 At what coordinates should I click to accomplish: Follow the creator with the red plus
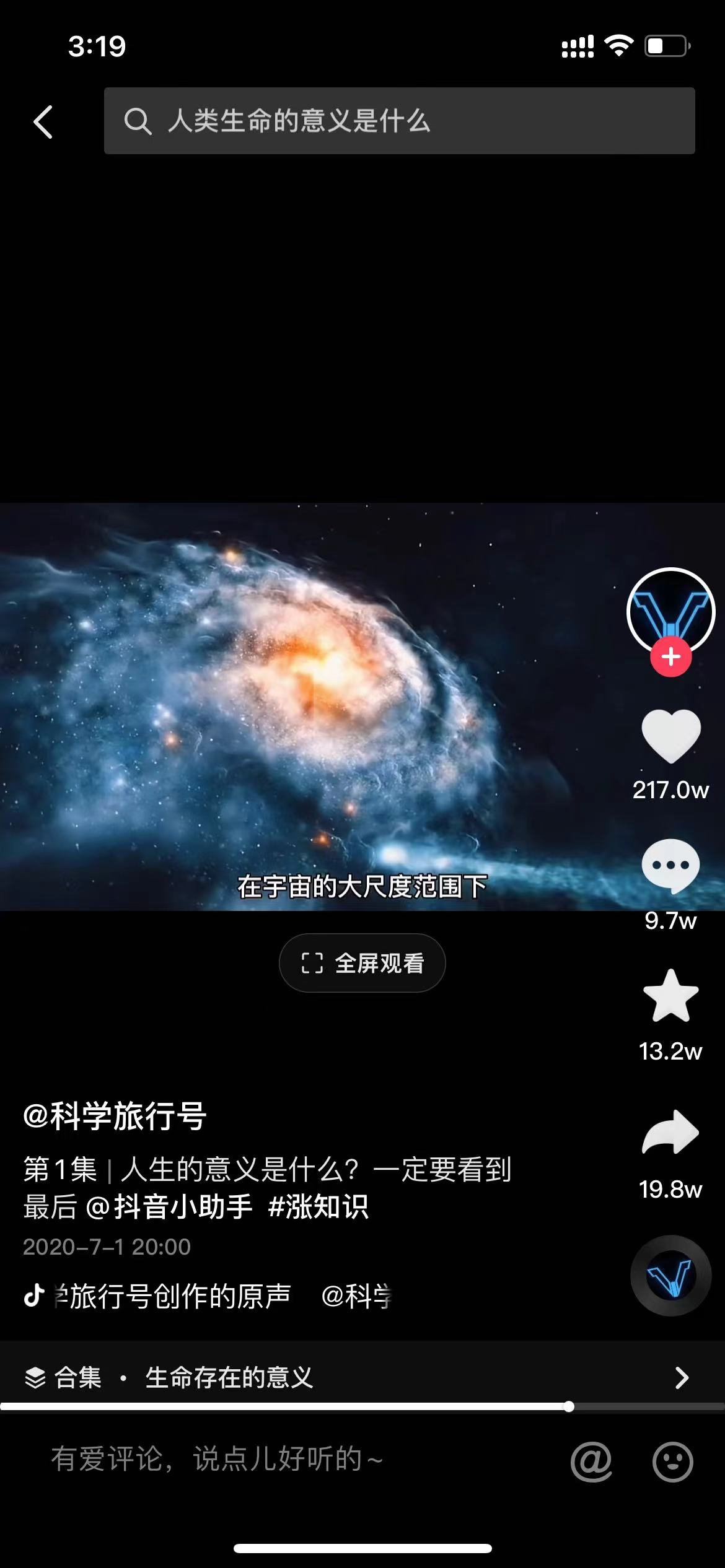(x=670, y=657)
